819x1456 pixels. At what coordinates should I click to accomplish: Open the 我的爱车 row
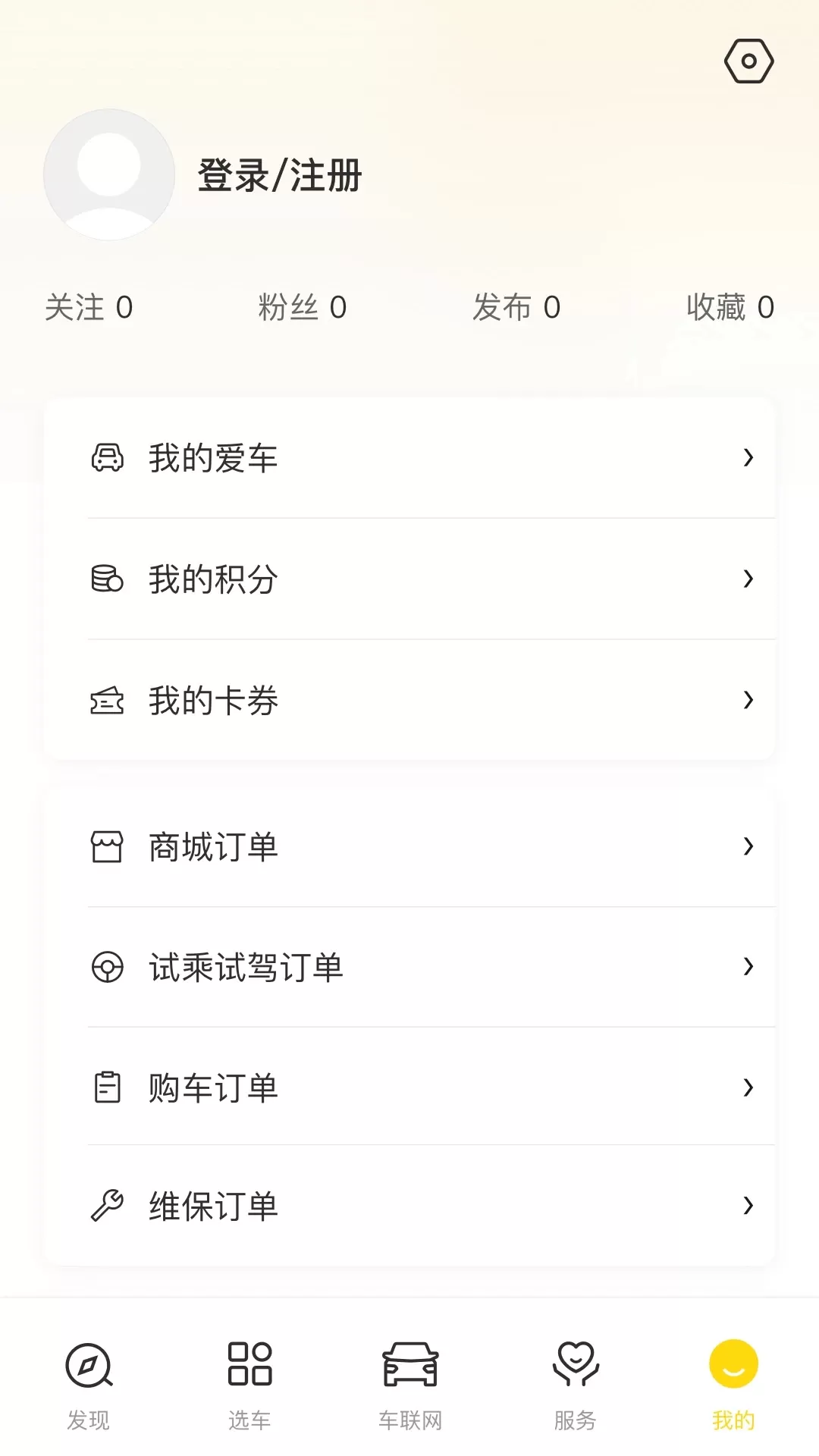[409, 458]
